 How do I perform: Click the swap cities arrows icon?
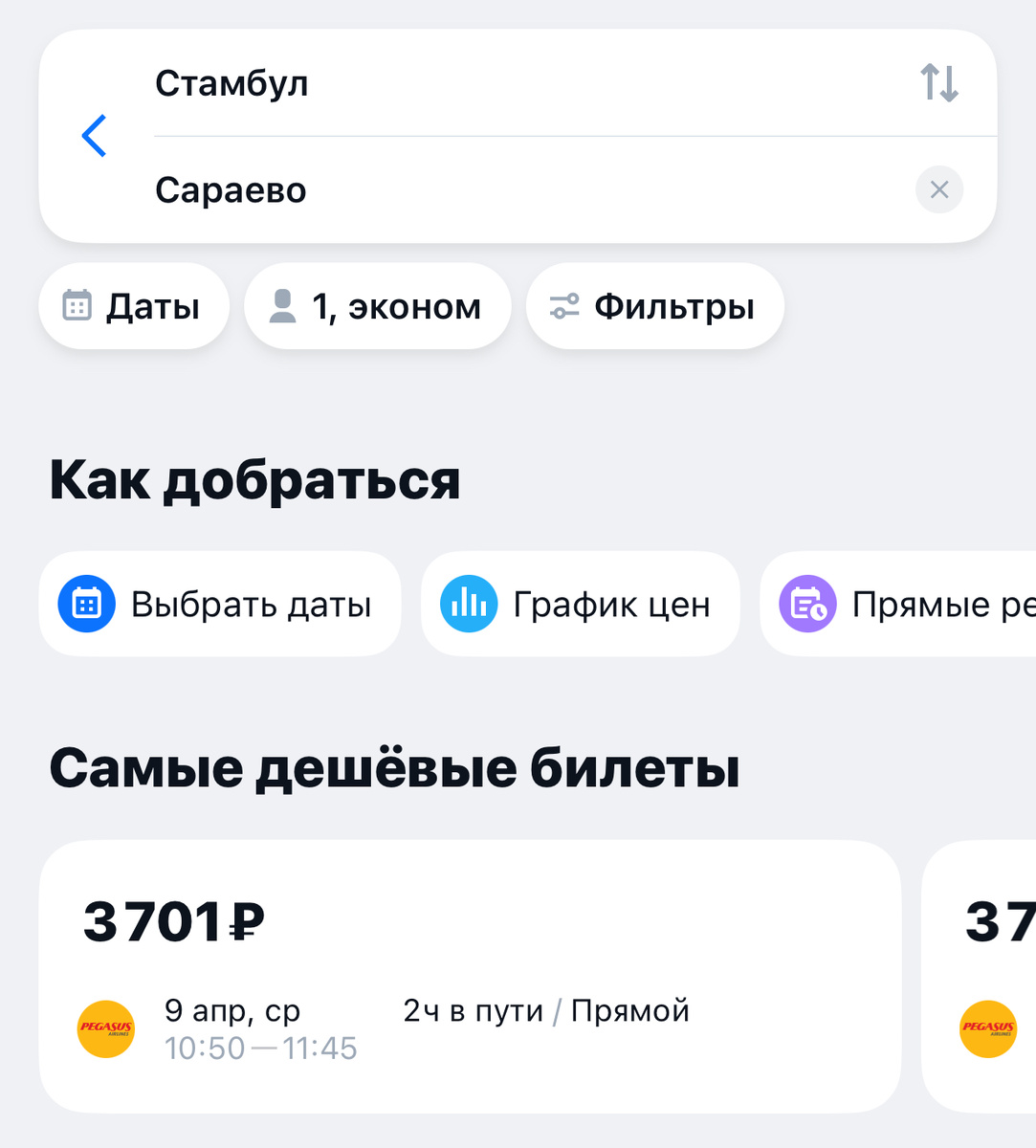coord(937,83)
